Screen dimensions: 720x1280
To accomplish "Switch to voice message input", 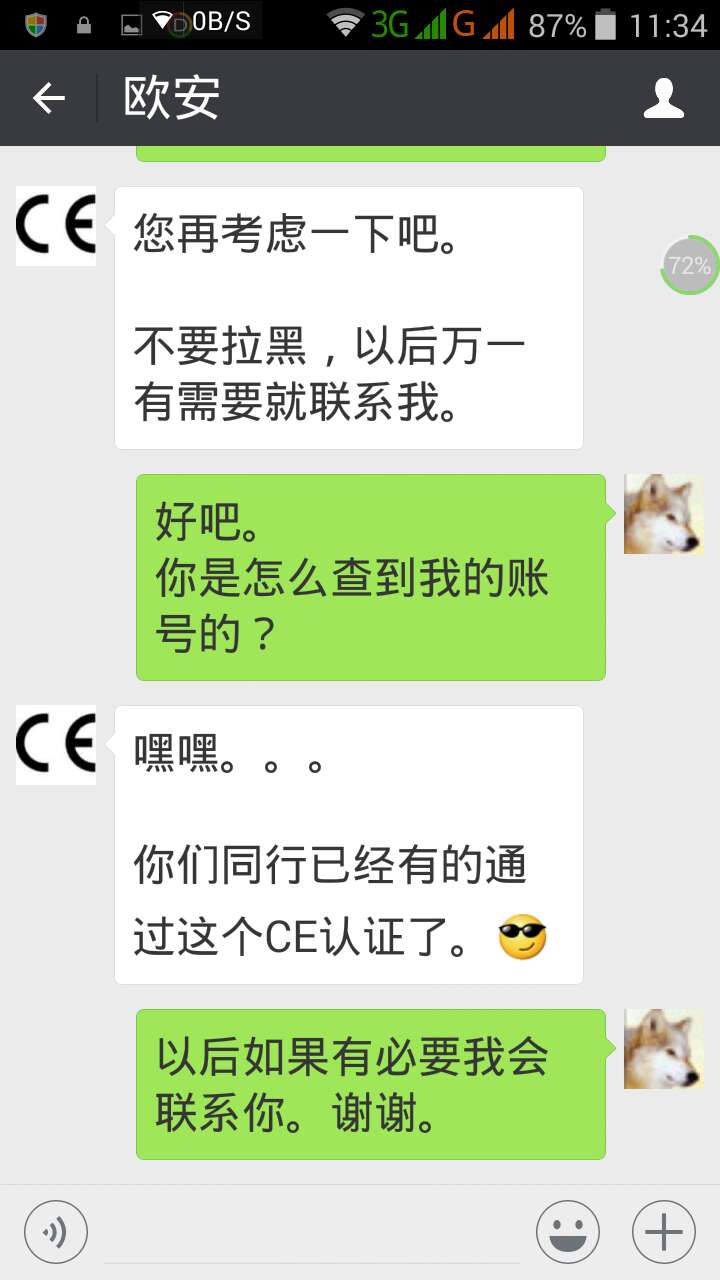I will [56, 1232].
